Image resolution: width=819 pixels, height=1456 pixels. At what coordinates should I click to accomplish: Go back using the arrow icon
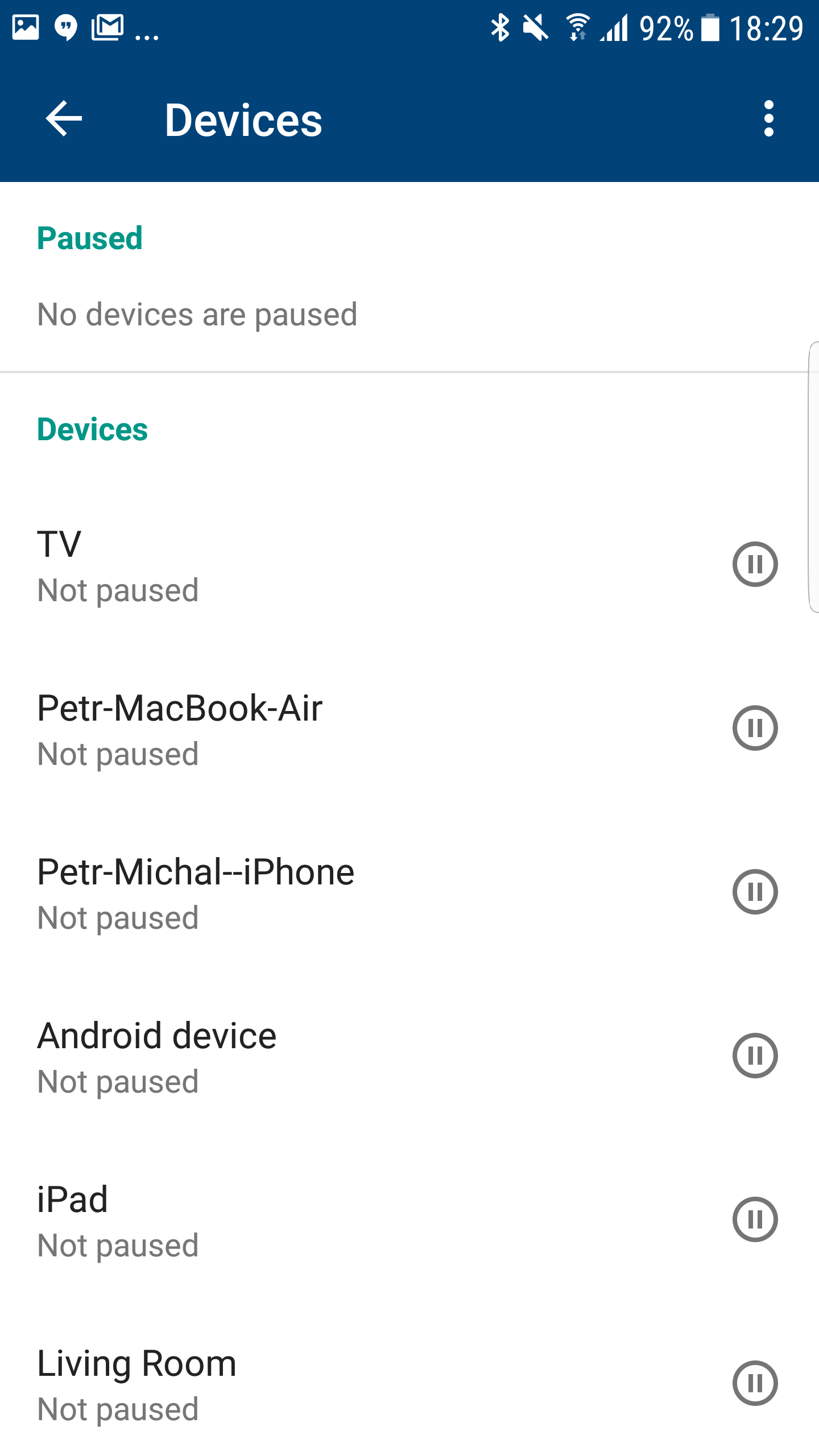[64, 119]
